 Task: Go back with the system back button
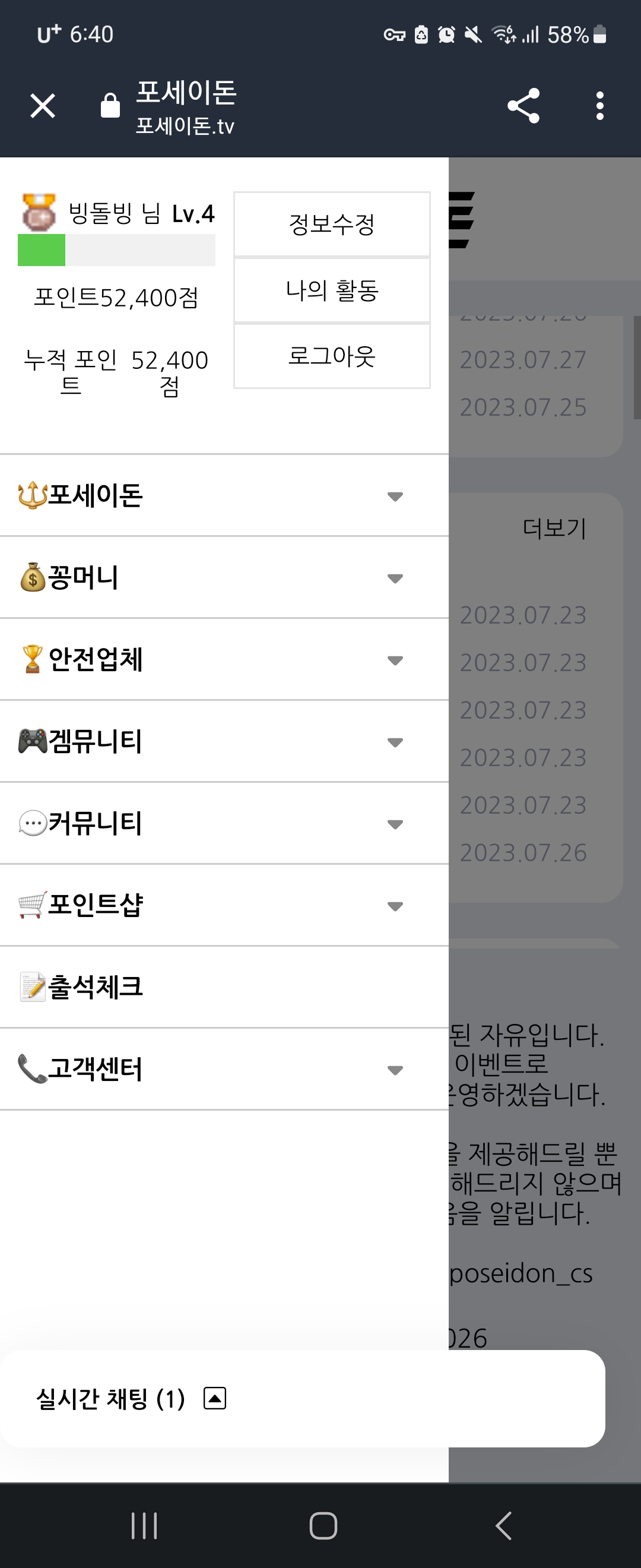pyautogui.click(x=503, y=1525)
